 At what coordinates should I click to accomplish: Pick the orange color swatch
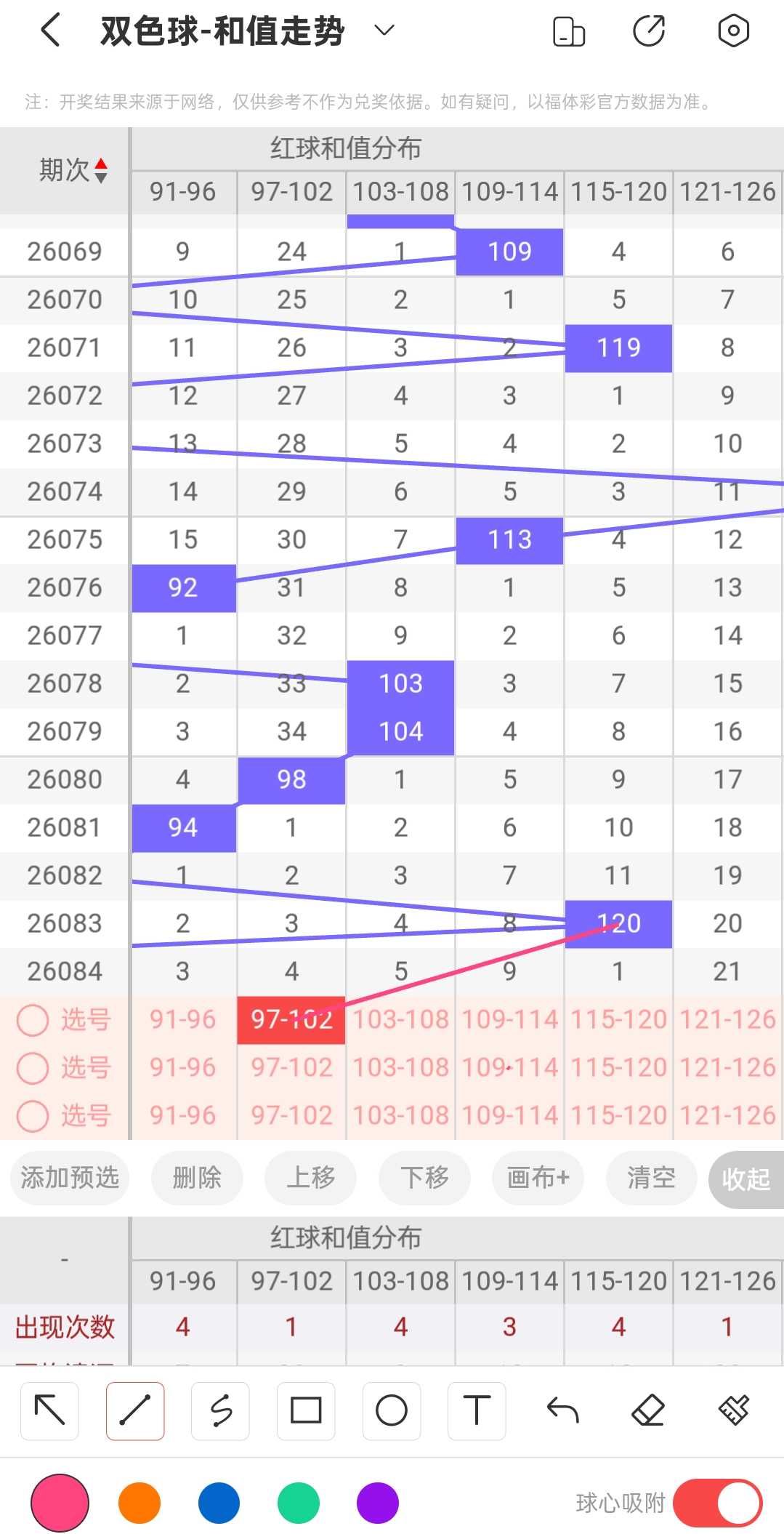pos(140,1503)
